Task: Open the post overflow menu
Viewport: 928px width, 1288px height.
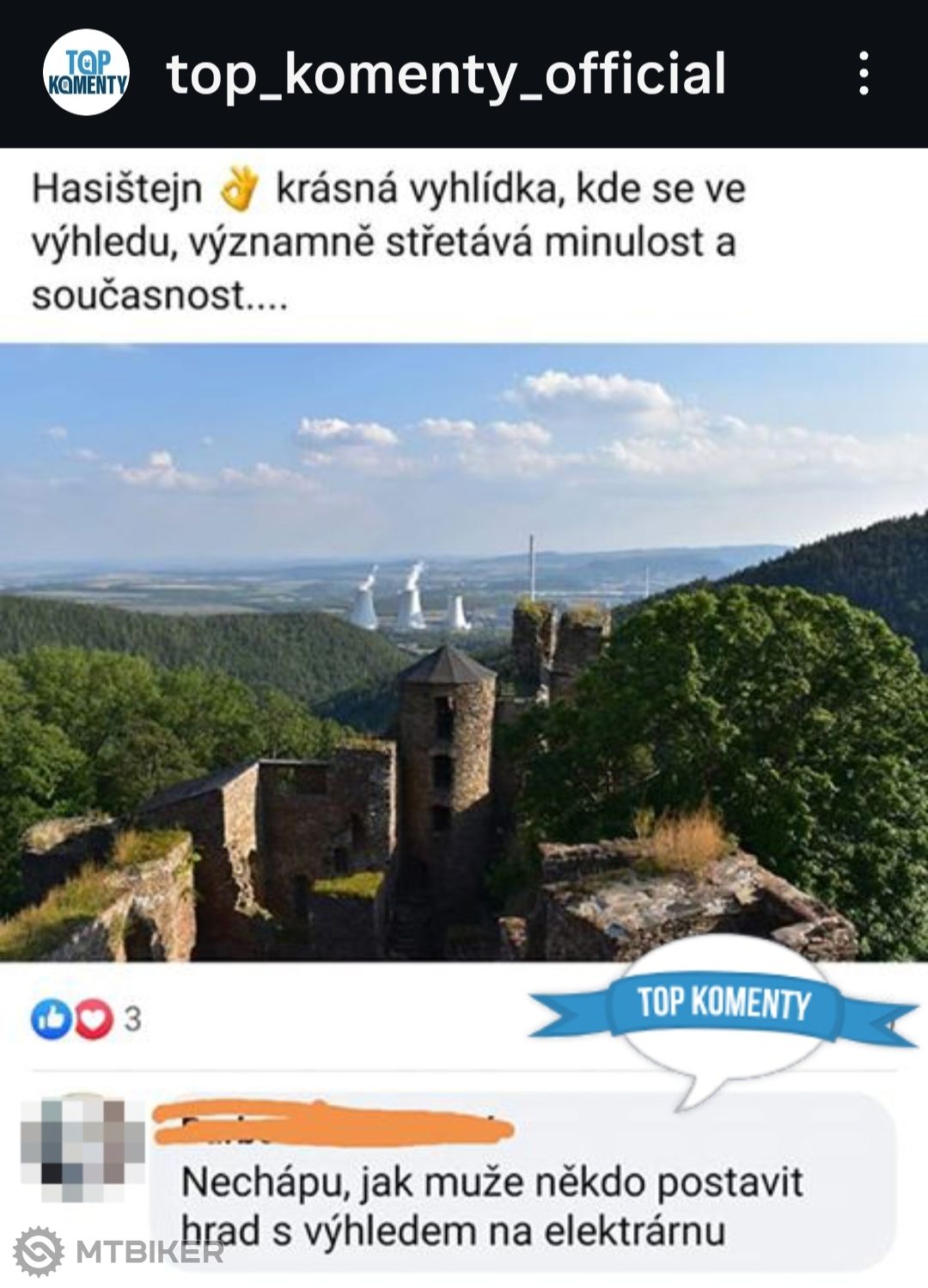Action: point(864,73)
